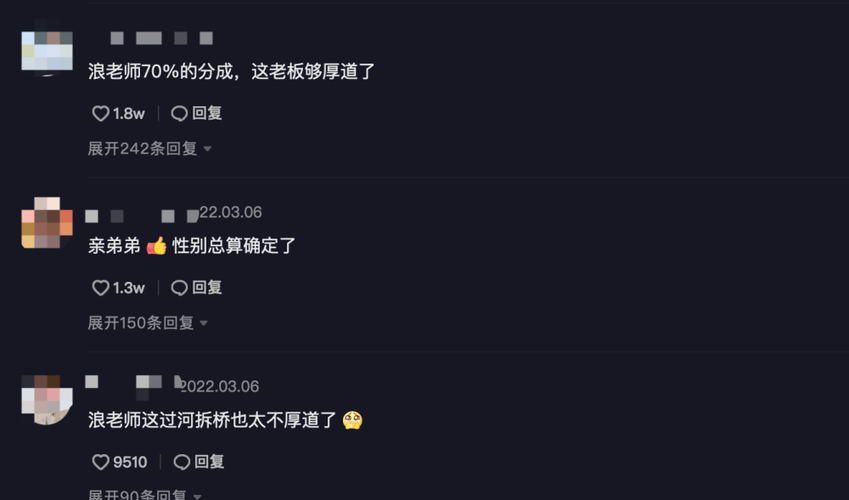
Task: Reply to the 亲弟弟 comment
Action: coord(197,288)
